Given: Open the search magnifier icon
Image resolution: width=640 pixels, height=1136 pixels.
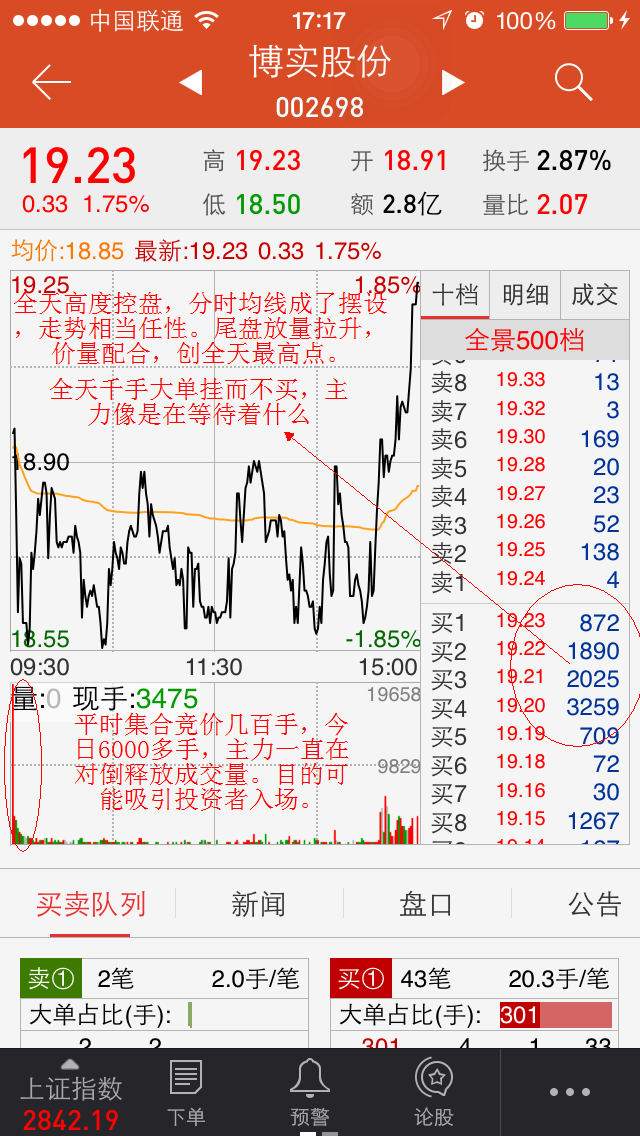Looking at the screenshot, I should (x=573, y=82).
